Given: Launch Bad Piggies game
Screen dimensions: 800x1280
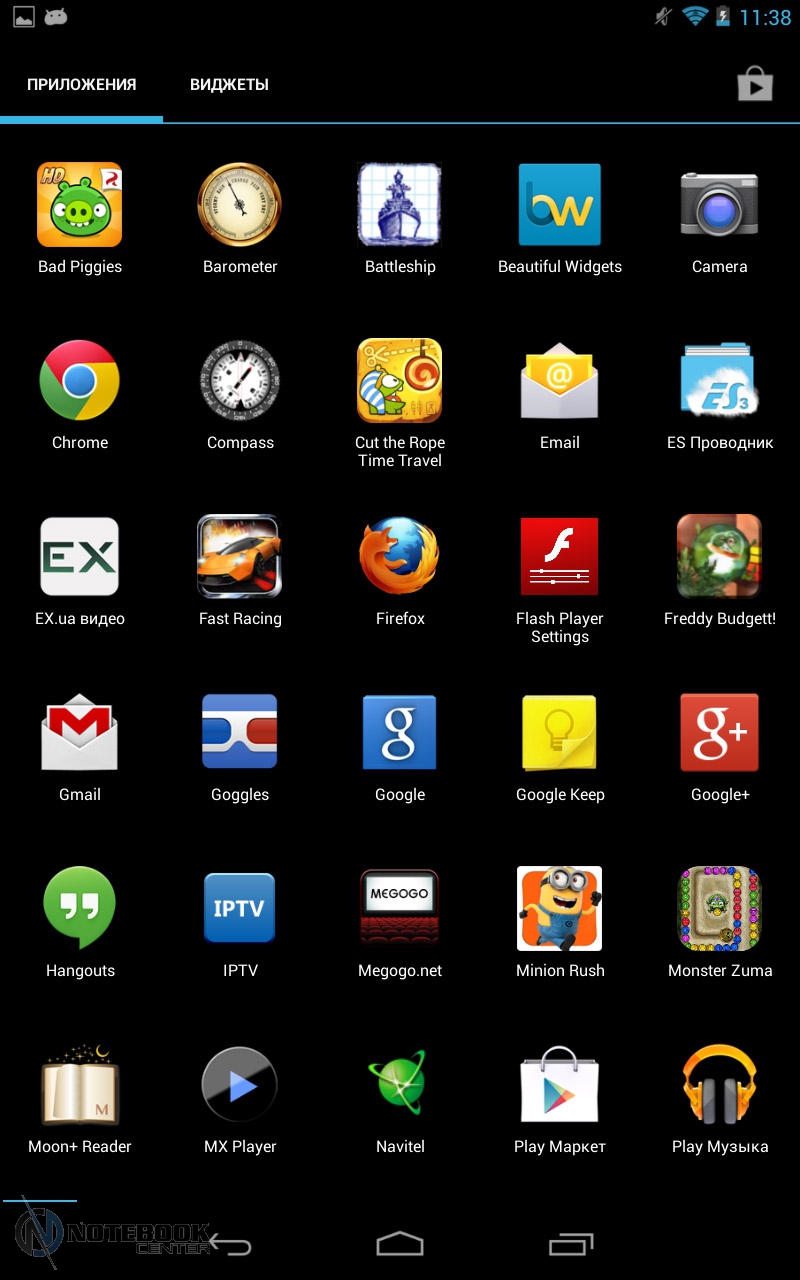Looking at the screenshot, I should (x=80, y=207).
